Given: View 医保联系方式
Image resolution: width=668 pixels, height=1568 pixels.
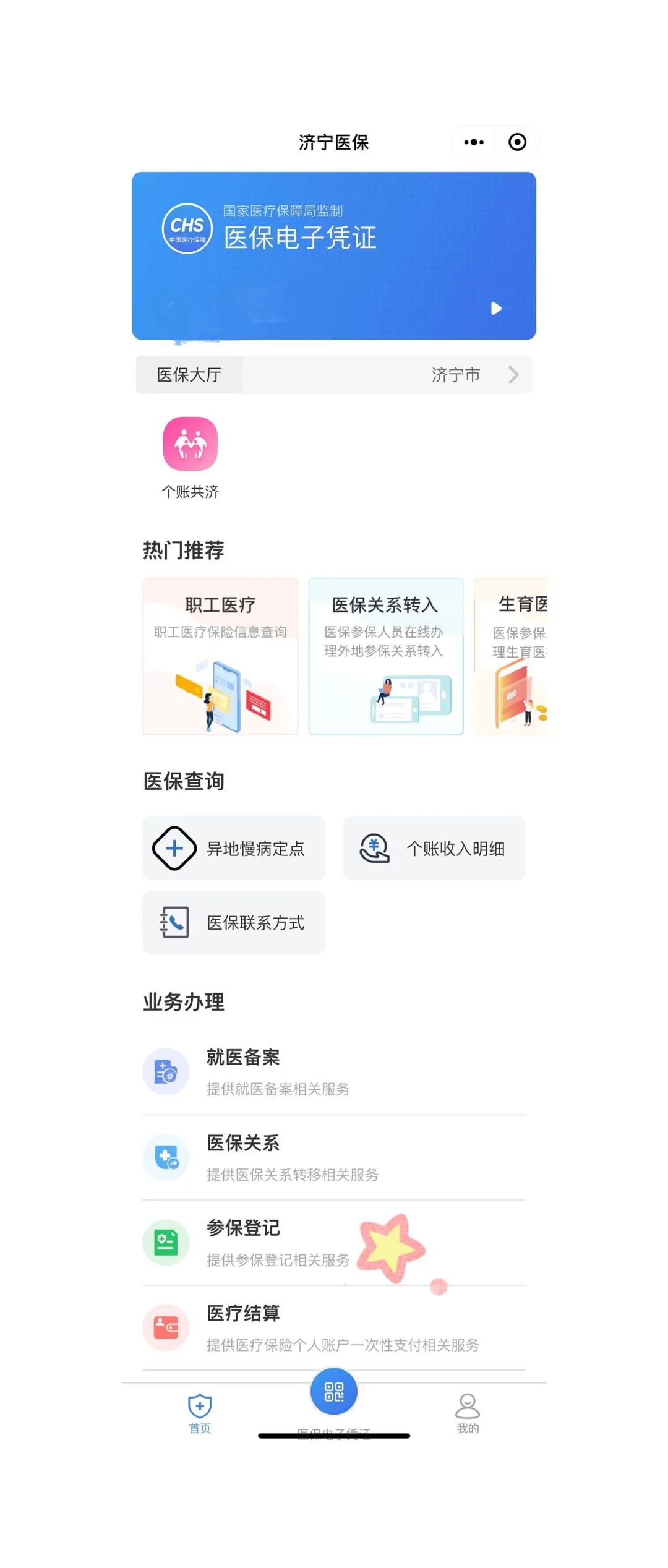Looking at the screenshot, I should (234, 922).
